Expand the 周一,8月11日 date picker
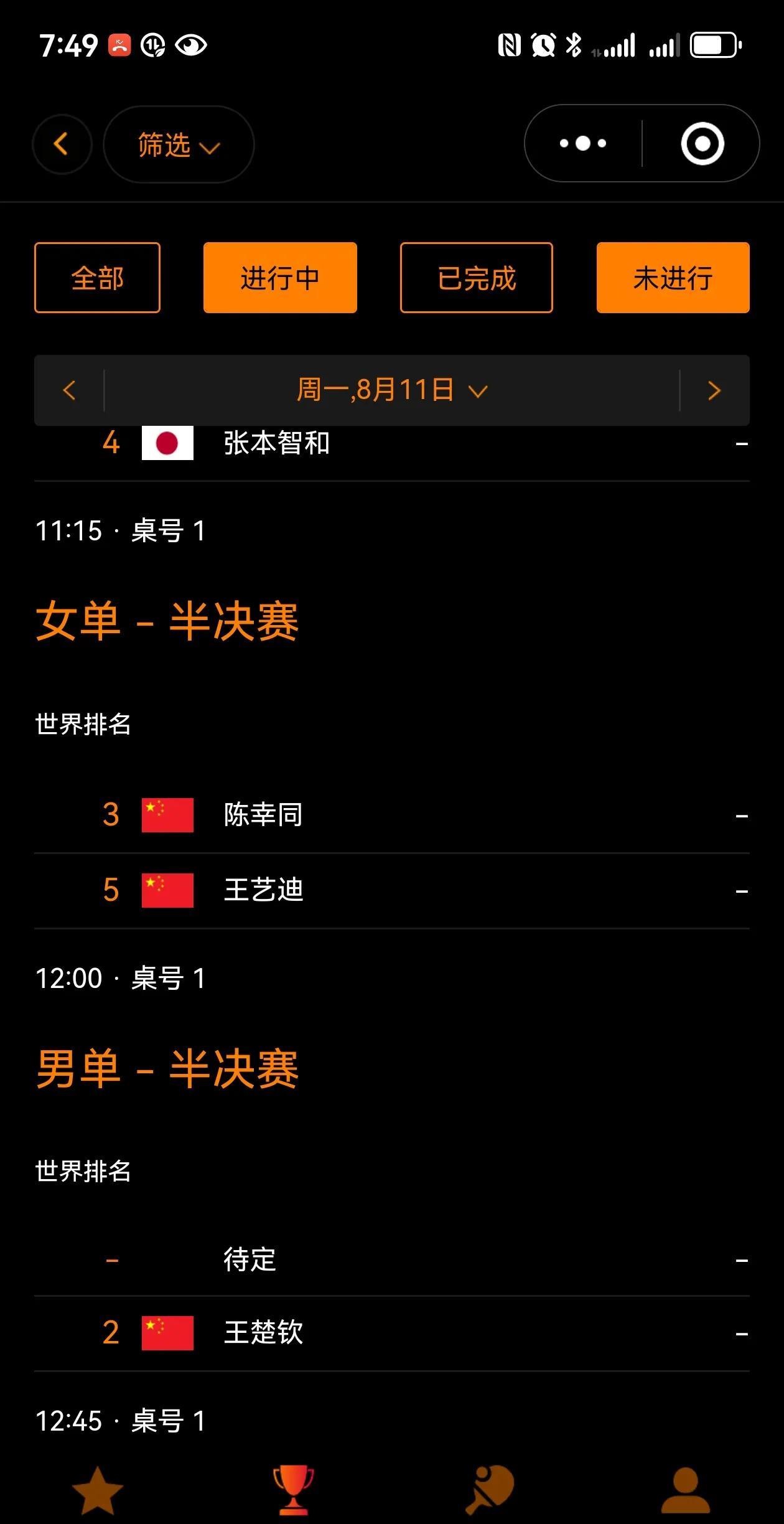This screenshot has width=784, height=1524. [392, 390]
